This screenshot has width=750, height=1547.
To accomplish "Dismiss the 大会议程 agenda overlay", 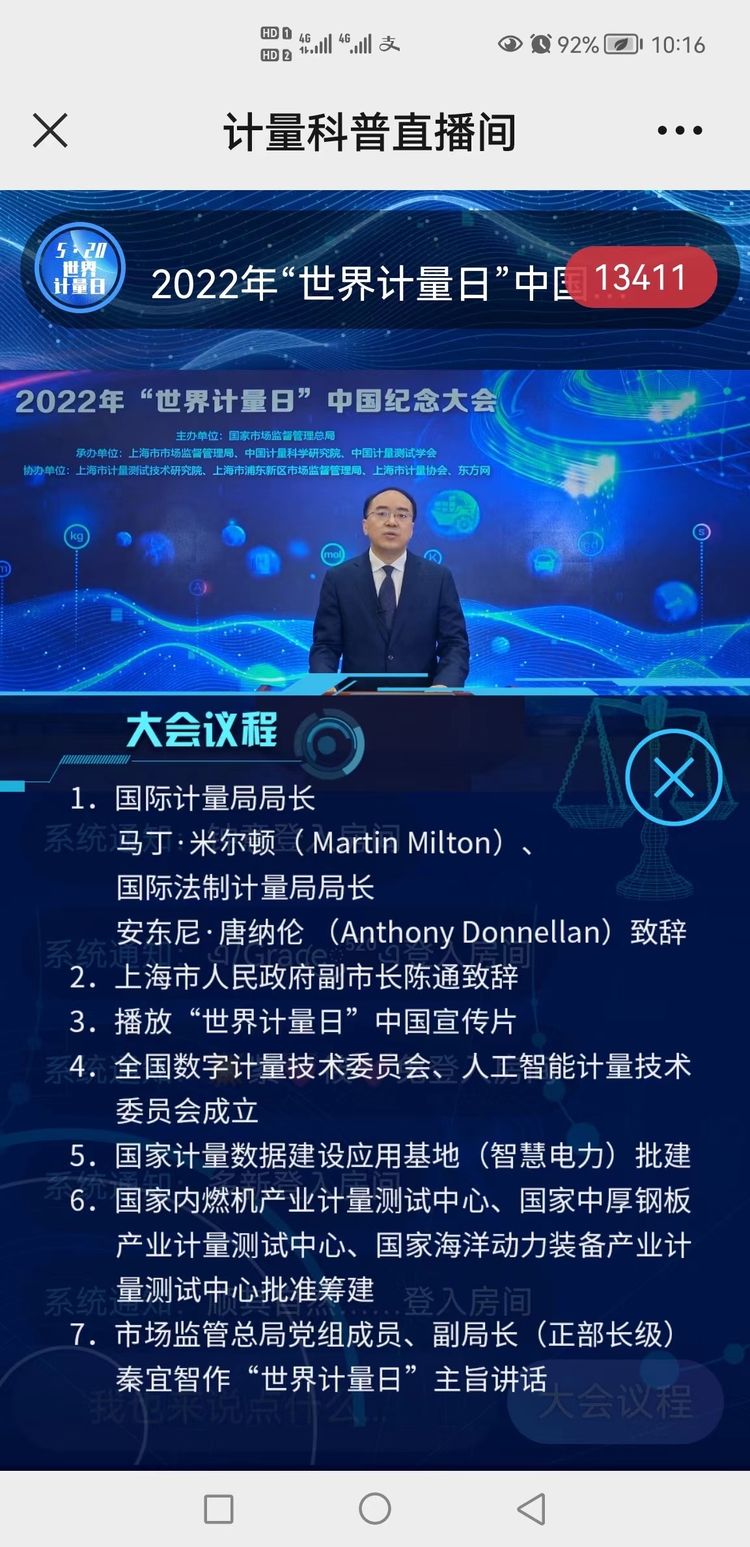I will (673, 778).
